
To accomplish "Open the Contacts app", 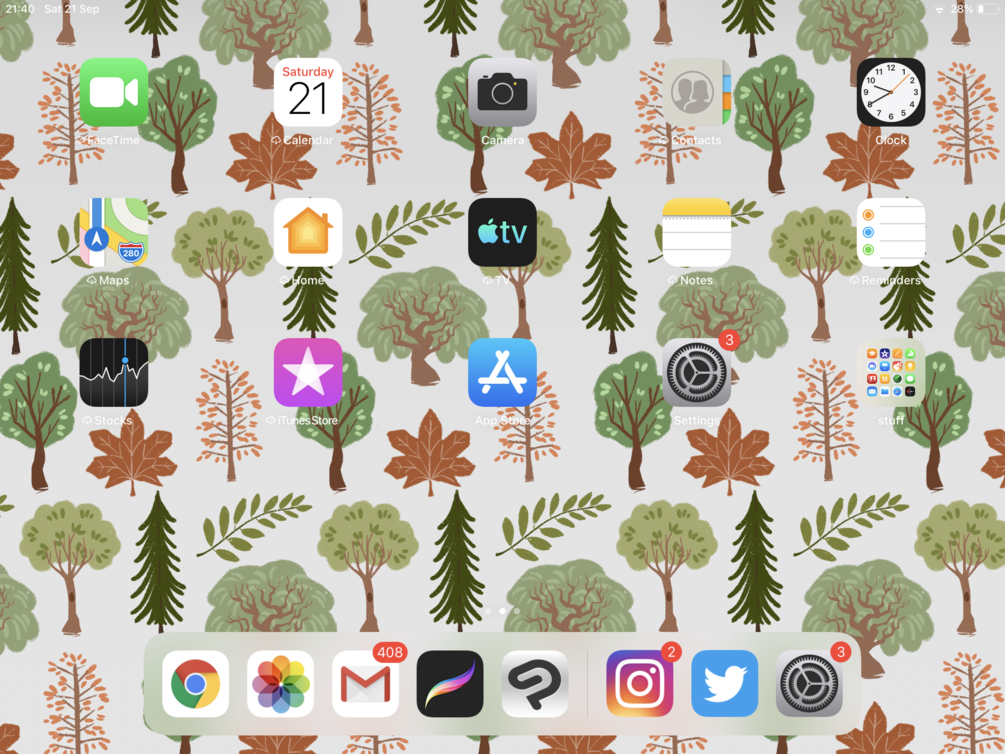I will click(x=696, y=92).
